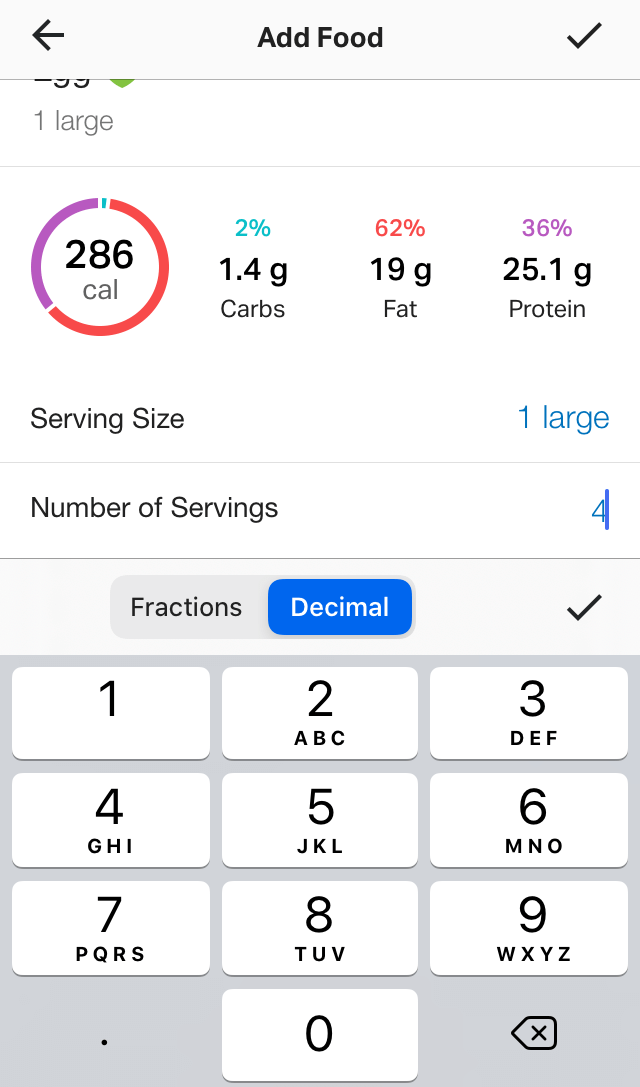Delete last digit with backspace key

click(x=533, y=1034)
